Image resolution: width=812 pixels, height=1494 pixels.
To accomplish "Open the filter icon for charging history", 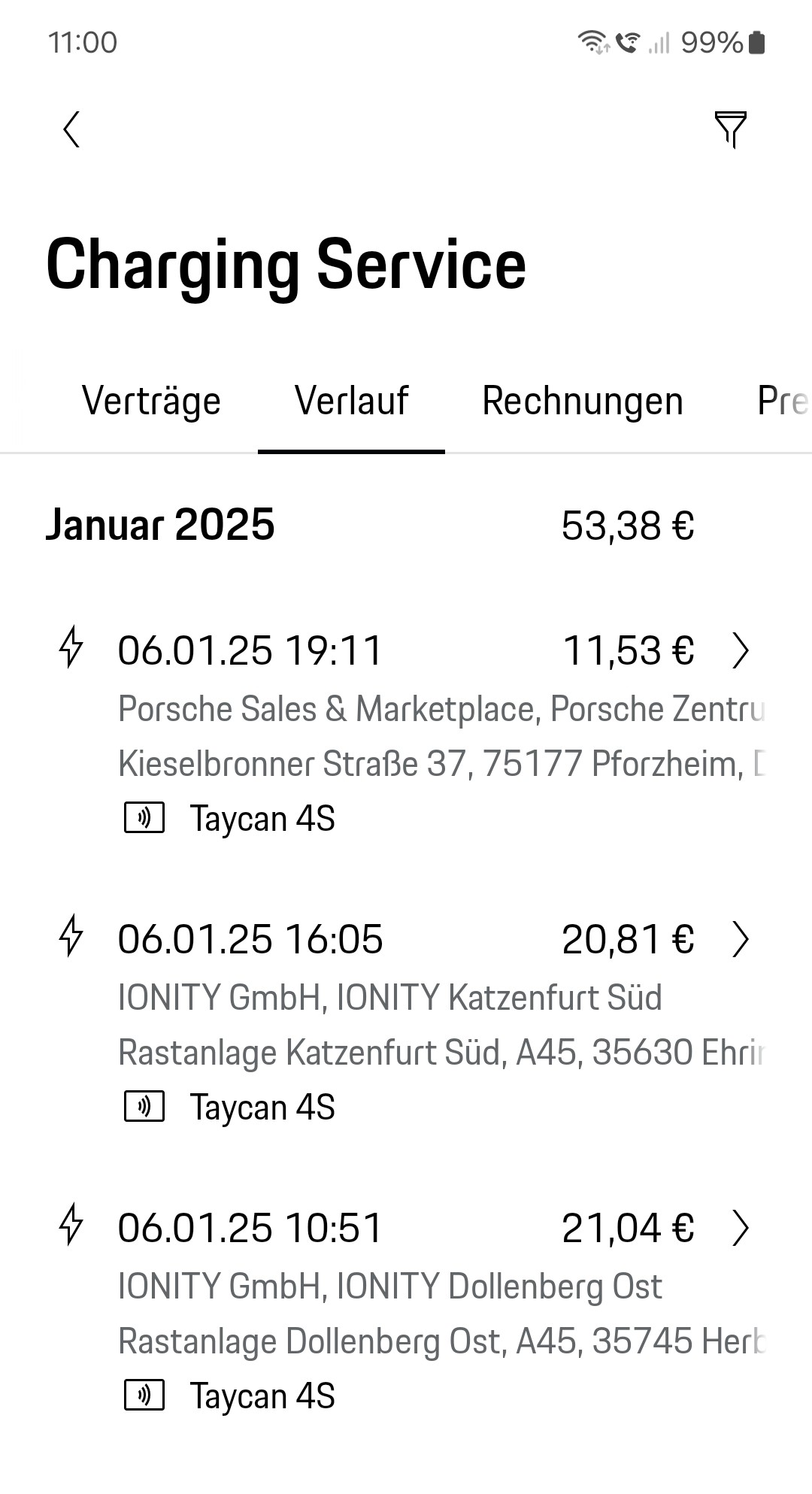I will pos(730,129).
